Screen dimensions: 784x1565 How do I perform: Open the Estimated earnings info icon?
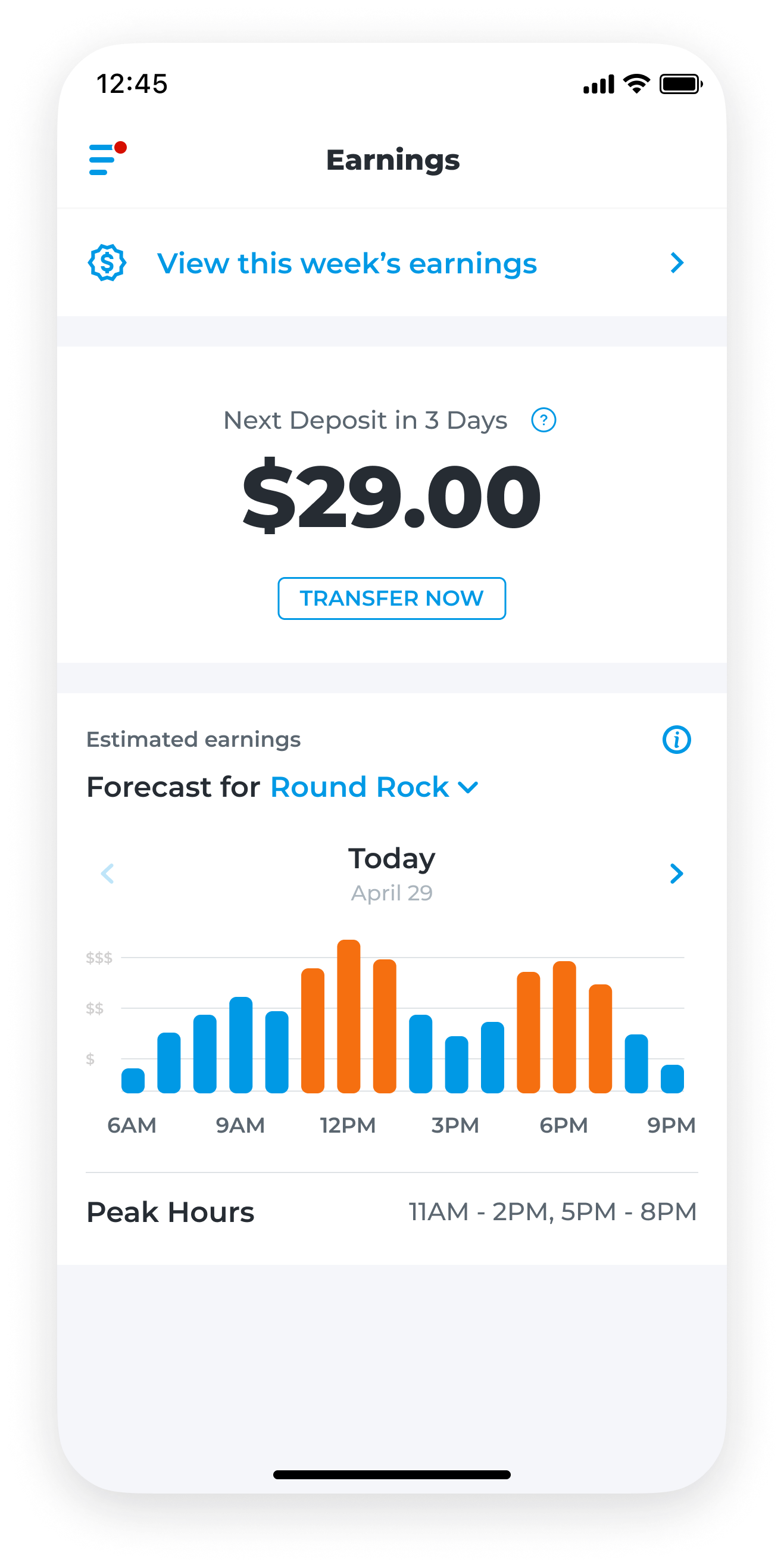tap(676, 740)
